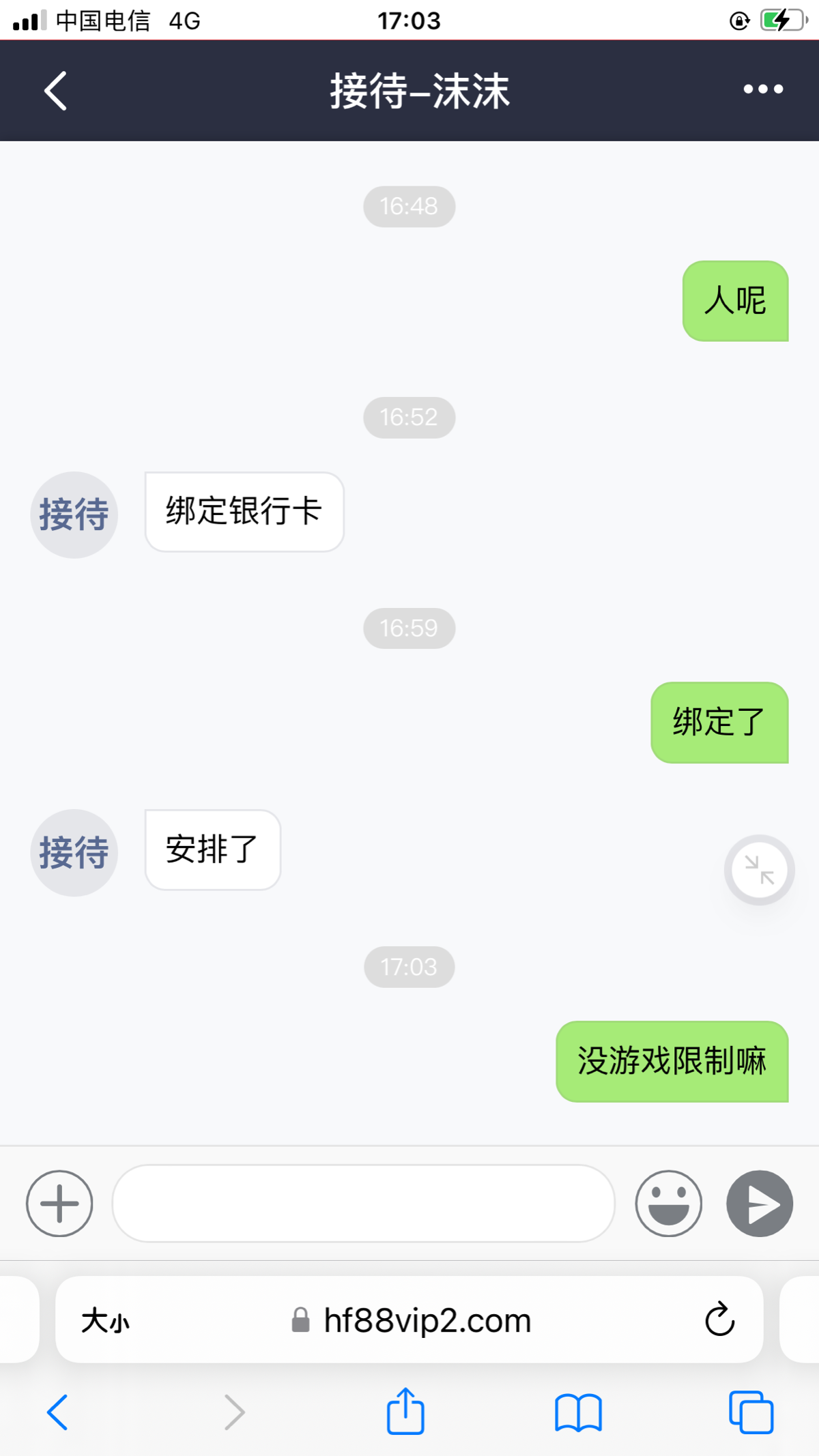Show all open browser tabs
The width and height of the screenshot is (819, 1456).
coord(751,1412)
